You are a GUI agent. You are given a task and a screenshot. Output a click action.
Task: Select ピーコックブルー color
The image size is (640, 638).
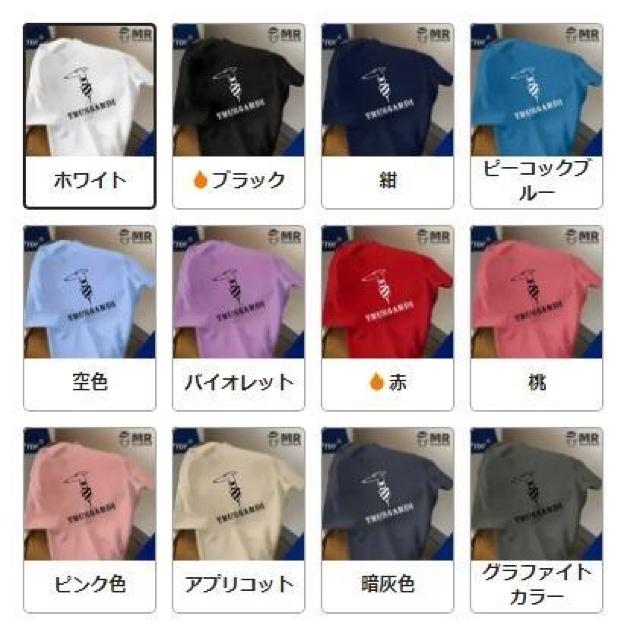click(536, 115)
